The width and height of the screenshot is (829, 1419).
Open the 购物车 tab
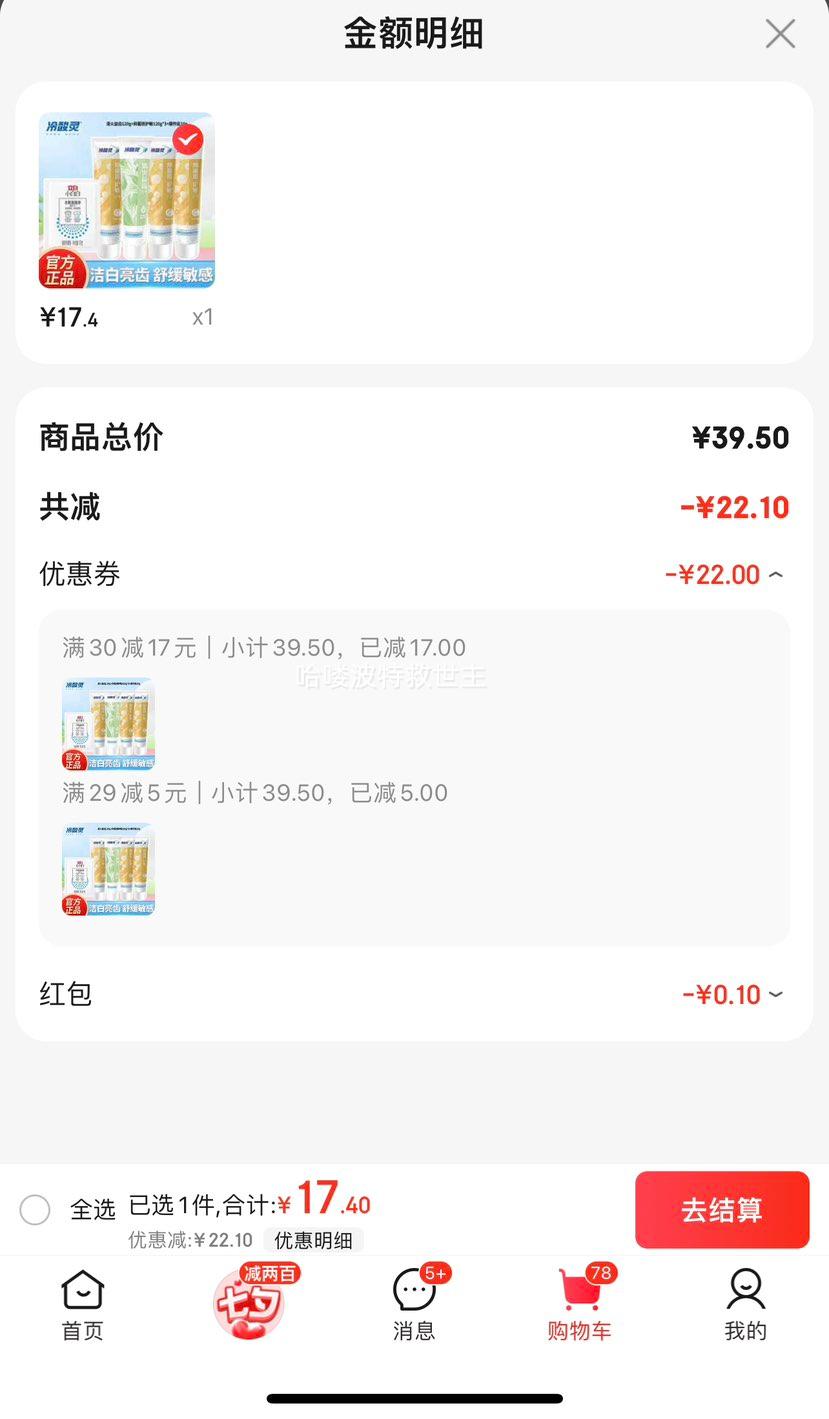pyautogui.click(x=580, y=1305)
